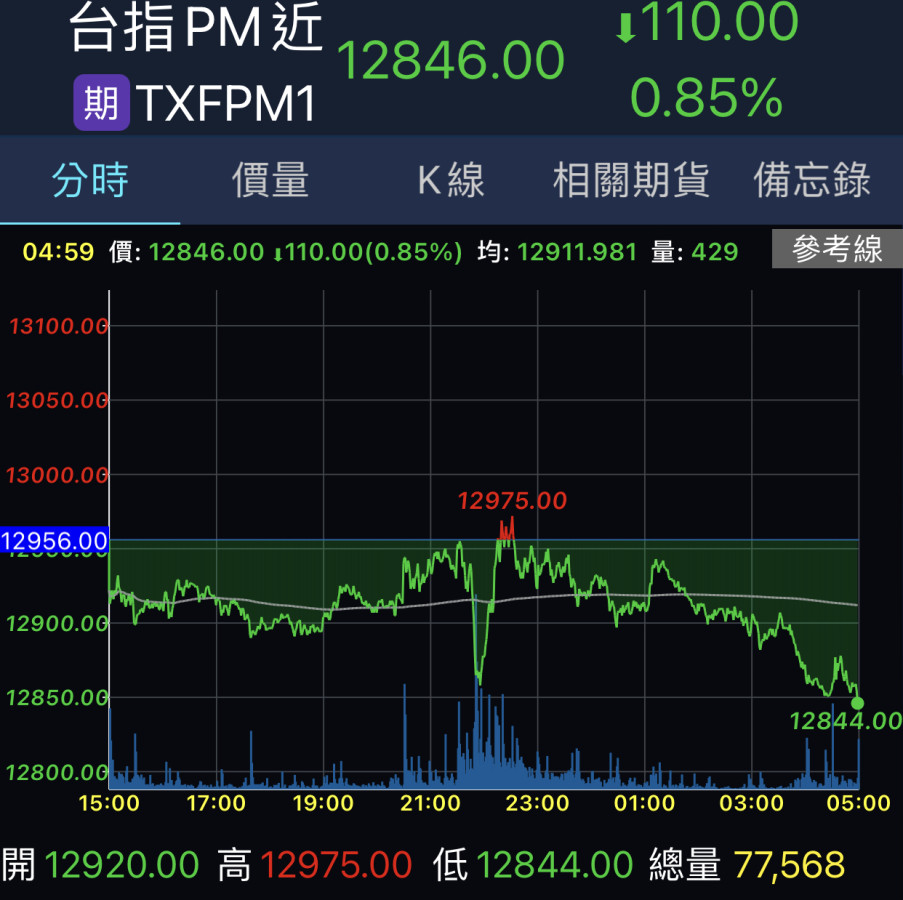This screenshot has height=900, width=903.
Task: Open the 價量 tab
Action: (x=270, y=181)
